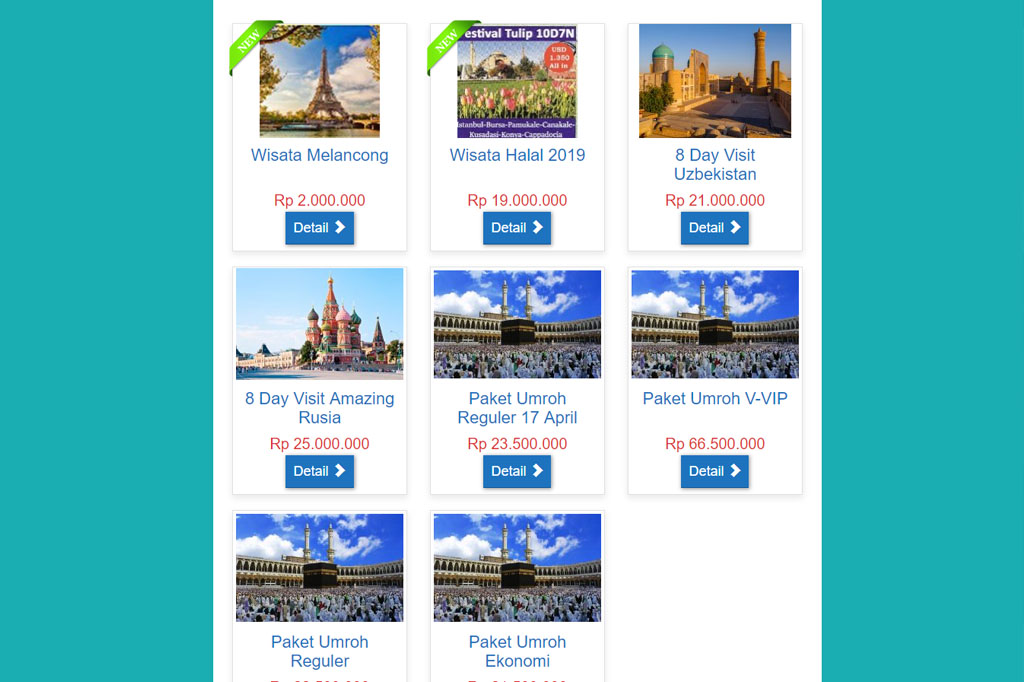Open the Wisata Halal 2019 title link
This screenshot has height=682, width=1024.
[517, 155]
